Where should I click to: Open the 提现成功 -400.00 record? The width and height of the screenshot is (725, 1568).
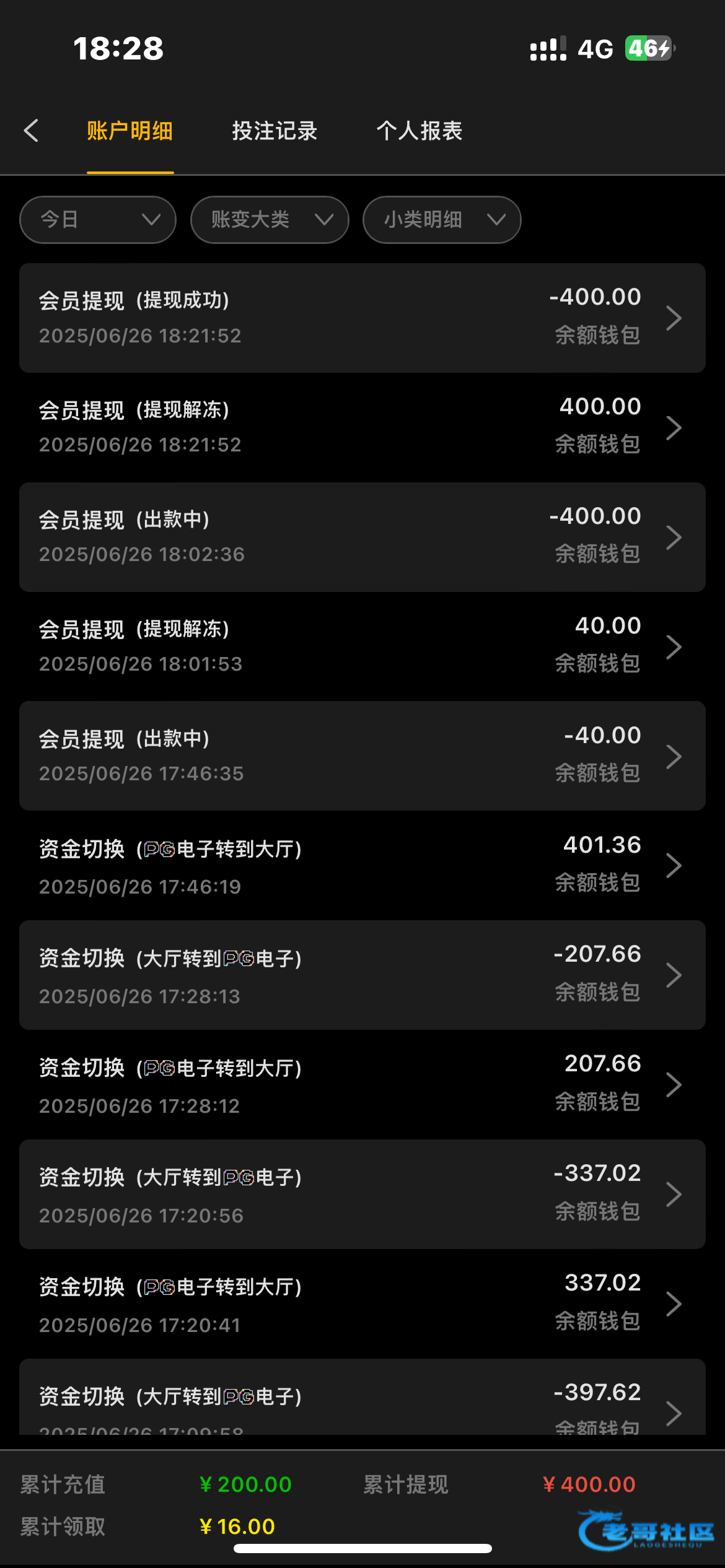click(x=362, y=318)
